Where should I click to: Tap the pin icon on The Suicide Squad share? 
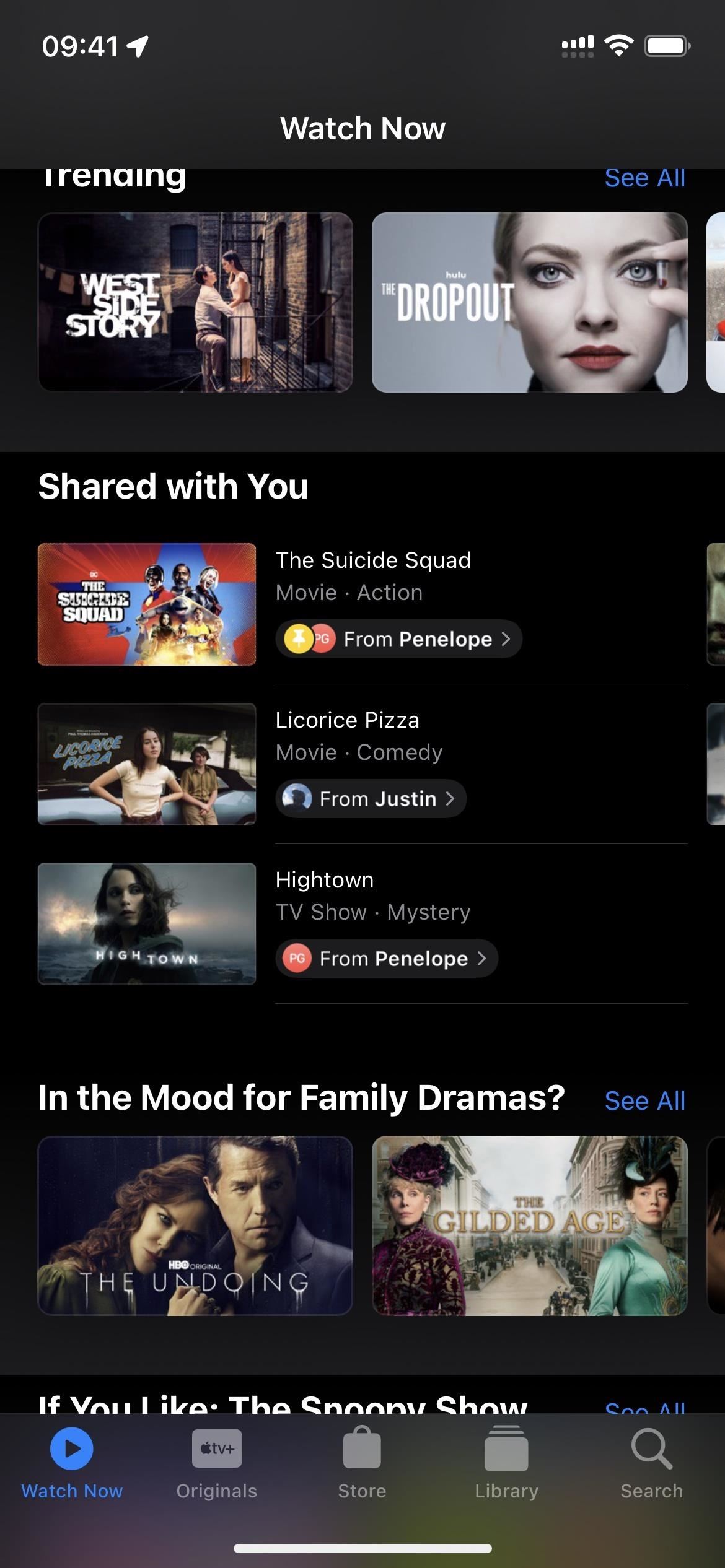300,638
